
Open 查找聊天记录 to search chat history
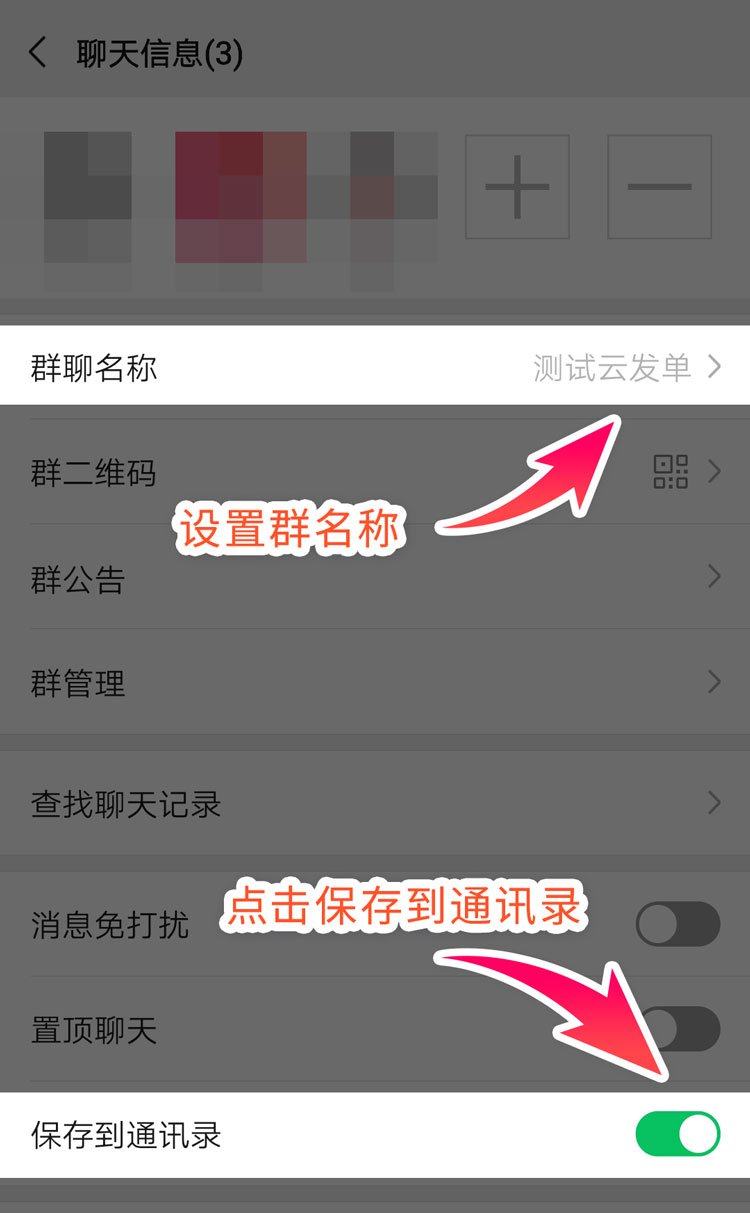point(375,804)
